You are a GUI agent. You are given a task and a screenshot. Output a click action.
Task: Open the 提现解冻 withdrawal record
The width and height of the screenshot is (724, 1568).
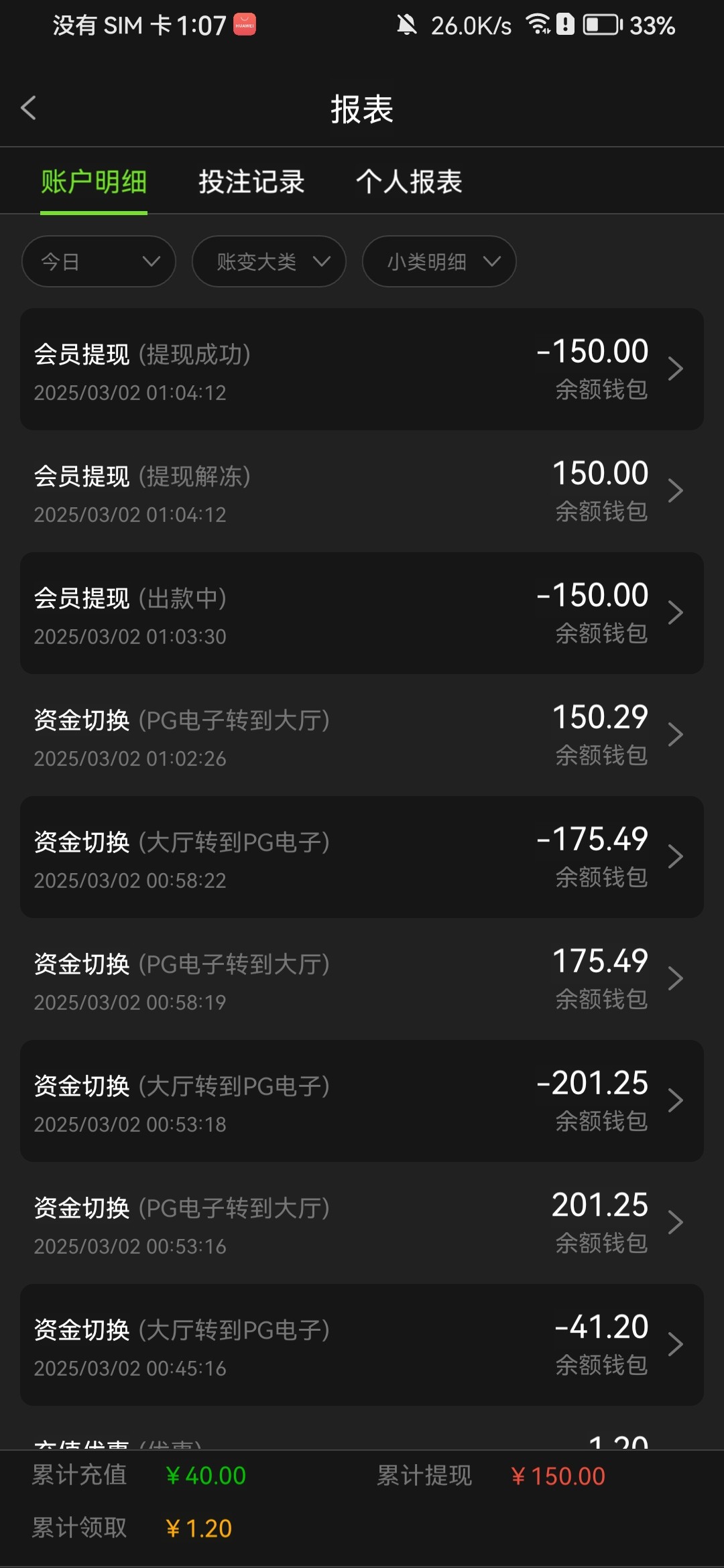coord(362,491)
